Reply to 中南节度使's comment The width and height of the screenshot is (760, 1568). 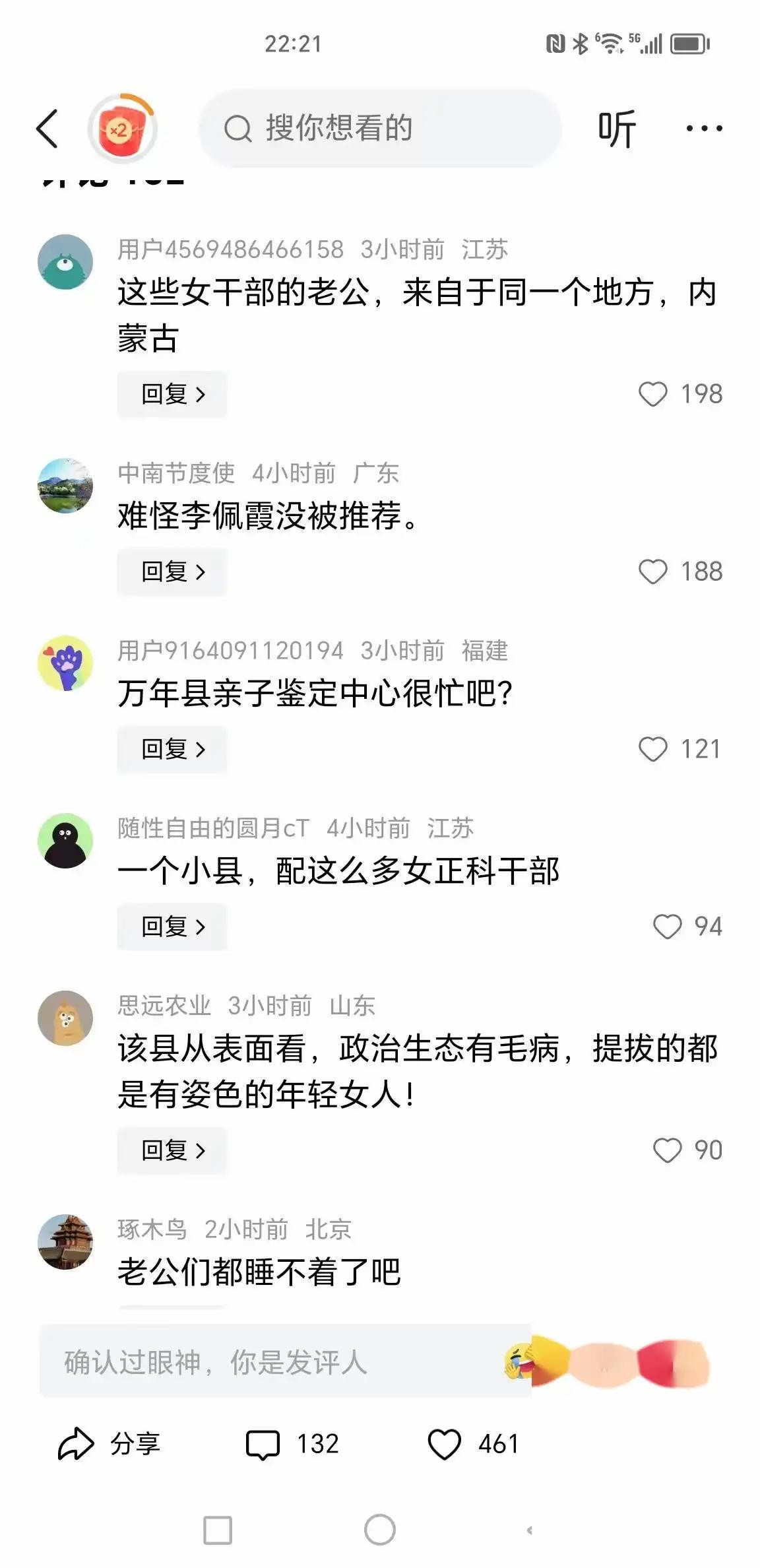point(172,572)
